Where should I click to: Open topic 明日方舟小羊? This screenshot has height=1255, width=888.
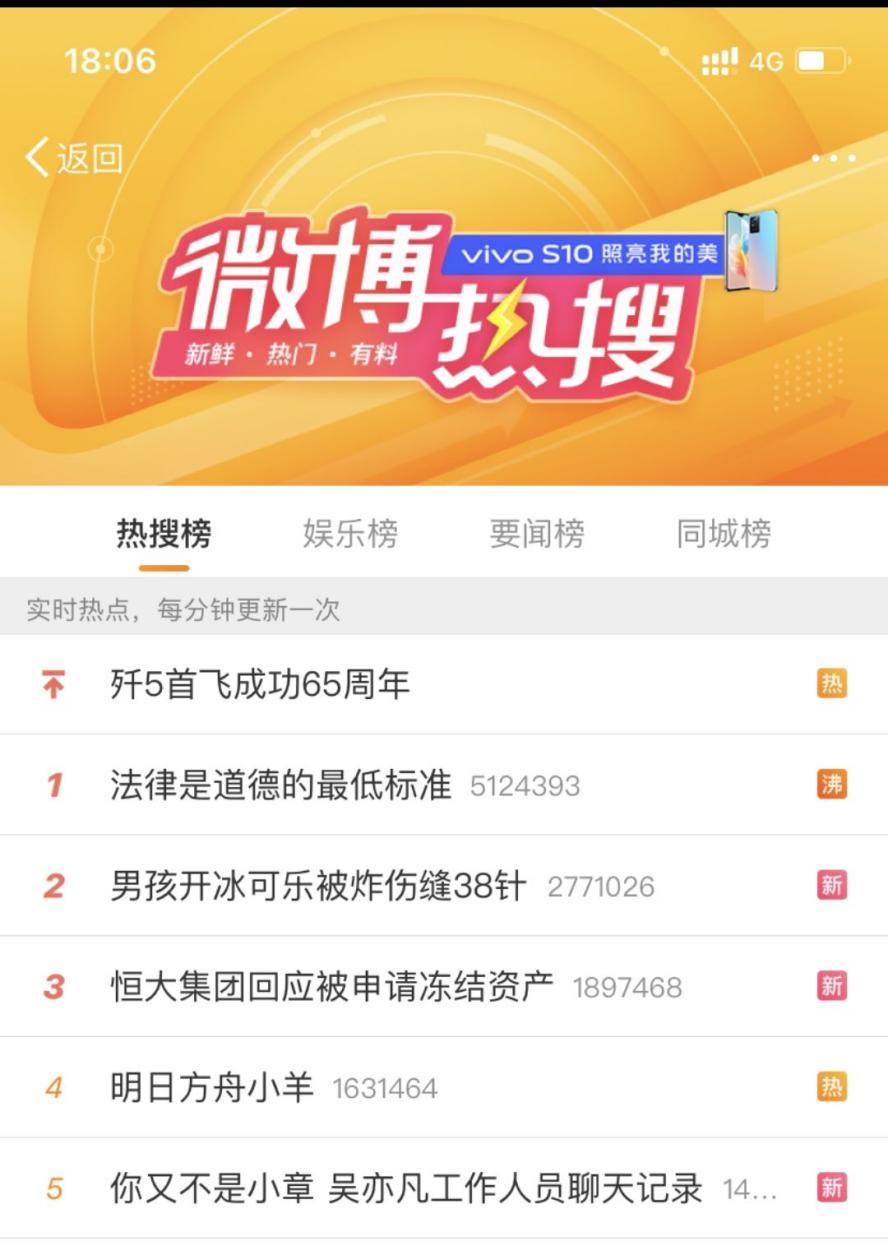point(212,1087)
